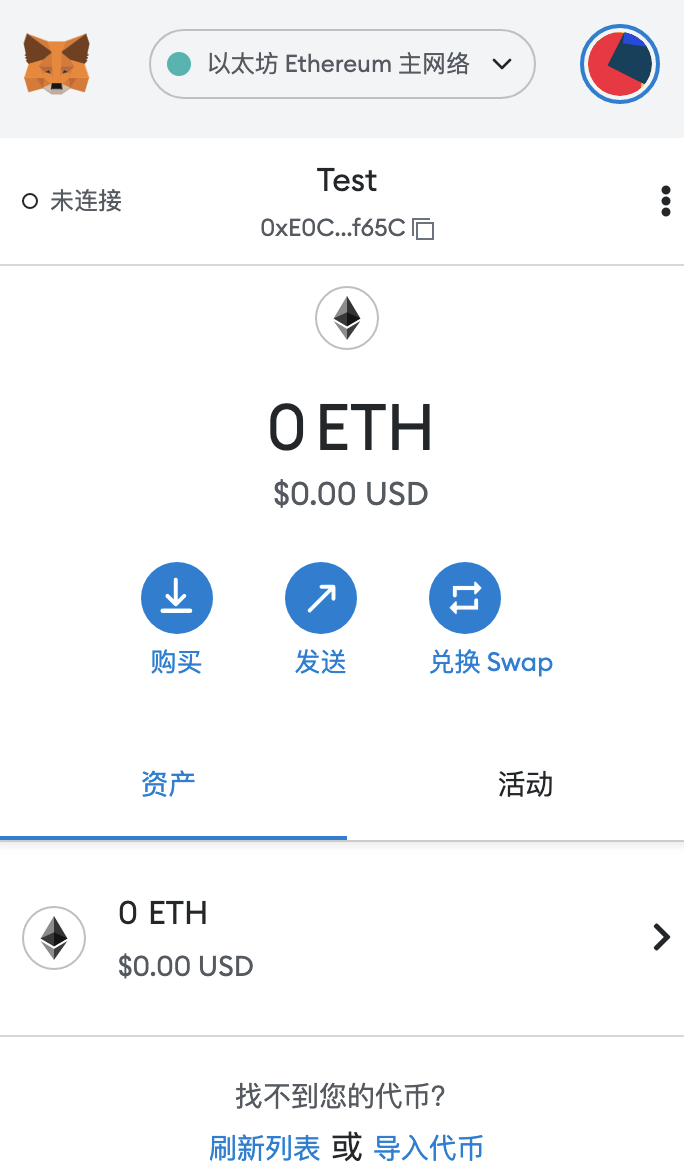The width and height of the screenshot is (684, 1170).
Task: Check the 未连接 connection status
Action: pyautogui.click(x=73, y=201)
